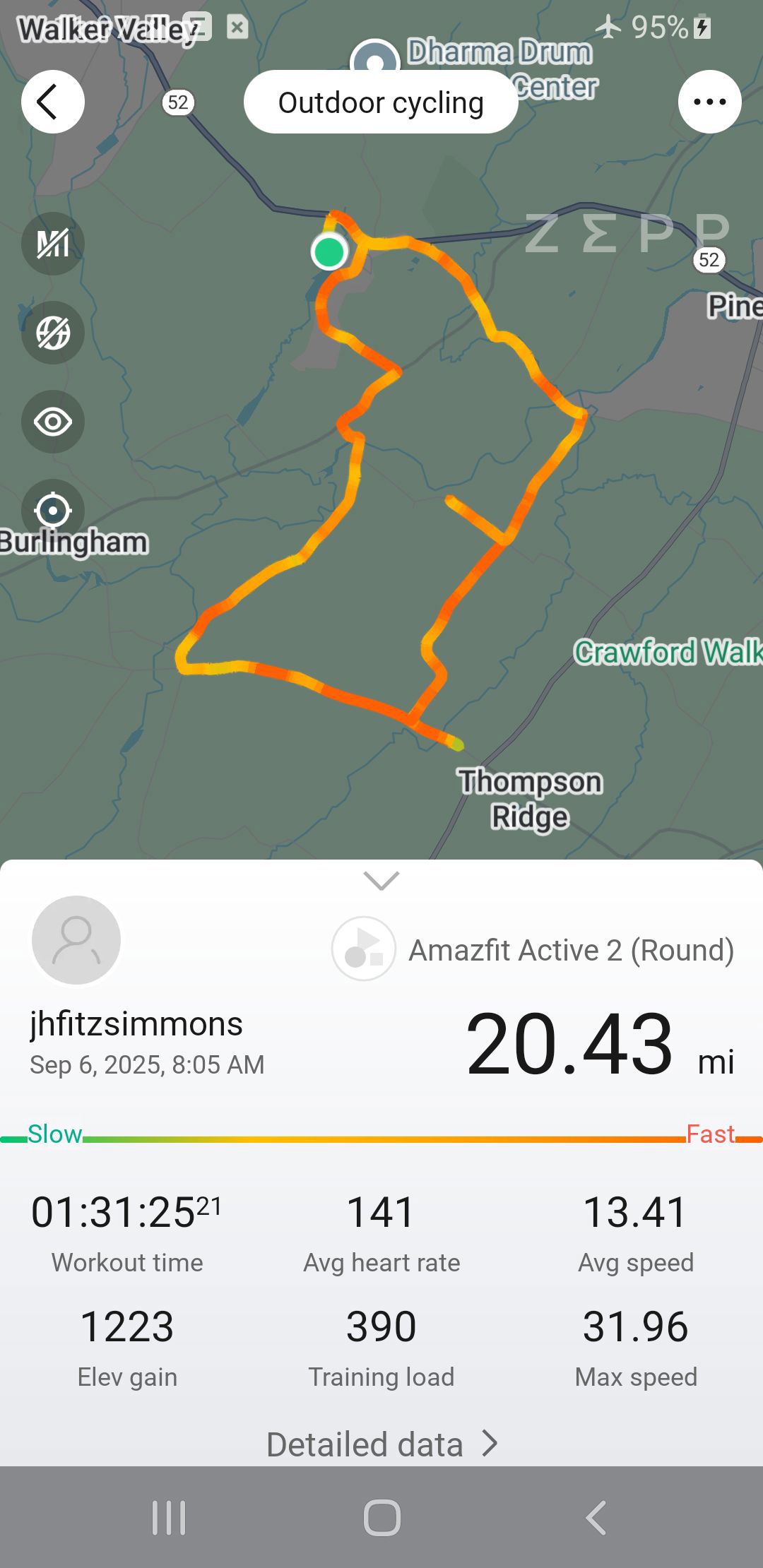Go back using the top-left arrow
This screenshot has width=763, height=1568.
(53, 102)
